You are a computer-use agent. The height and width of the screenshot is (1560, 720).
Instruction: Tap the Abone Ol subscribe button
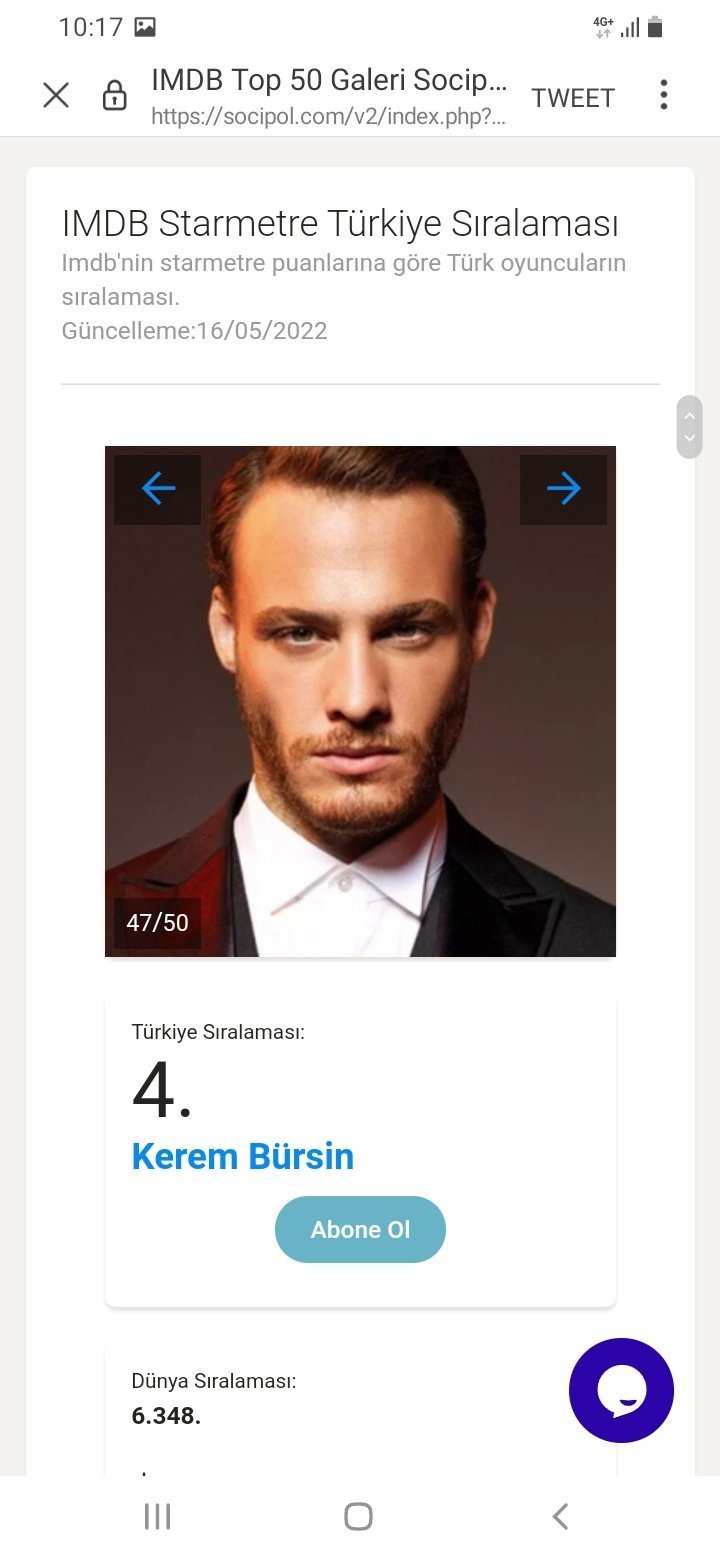click(x=360, y=1230)
